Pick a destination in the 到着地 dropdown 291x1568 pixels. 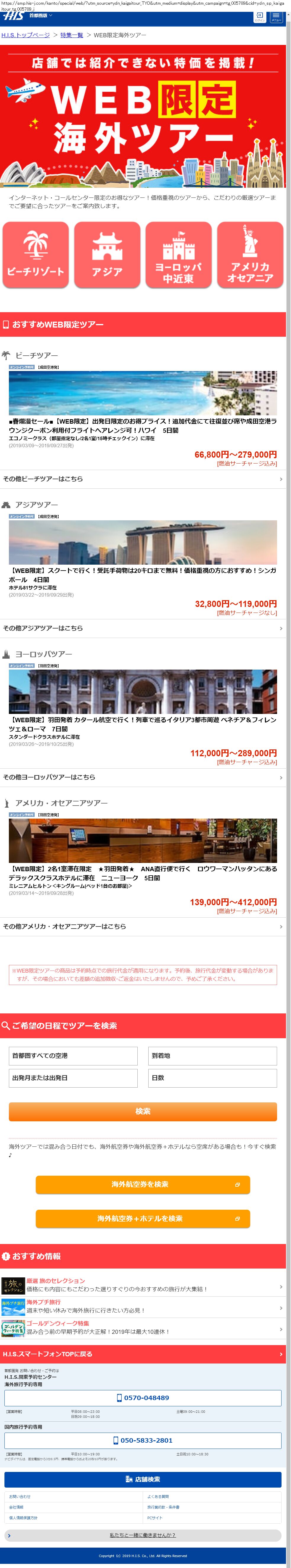tap(212, 1055)
